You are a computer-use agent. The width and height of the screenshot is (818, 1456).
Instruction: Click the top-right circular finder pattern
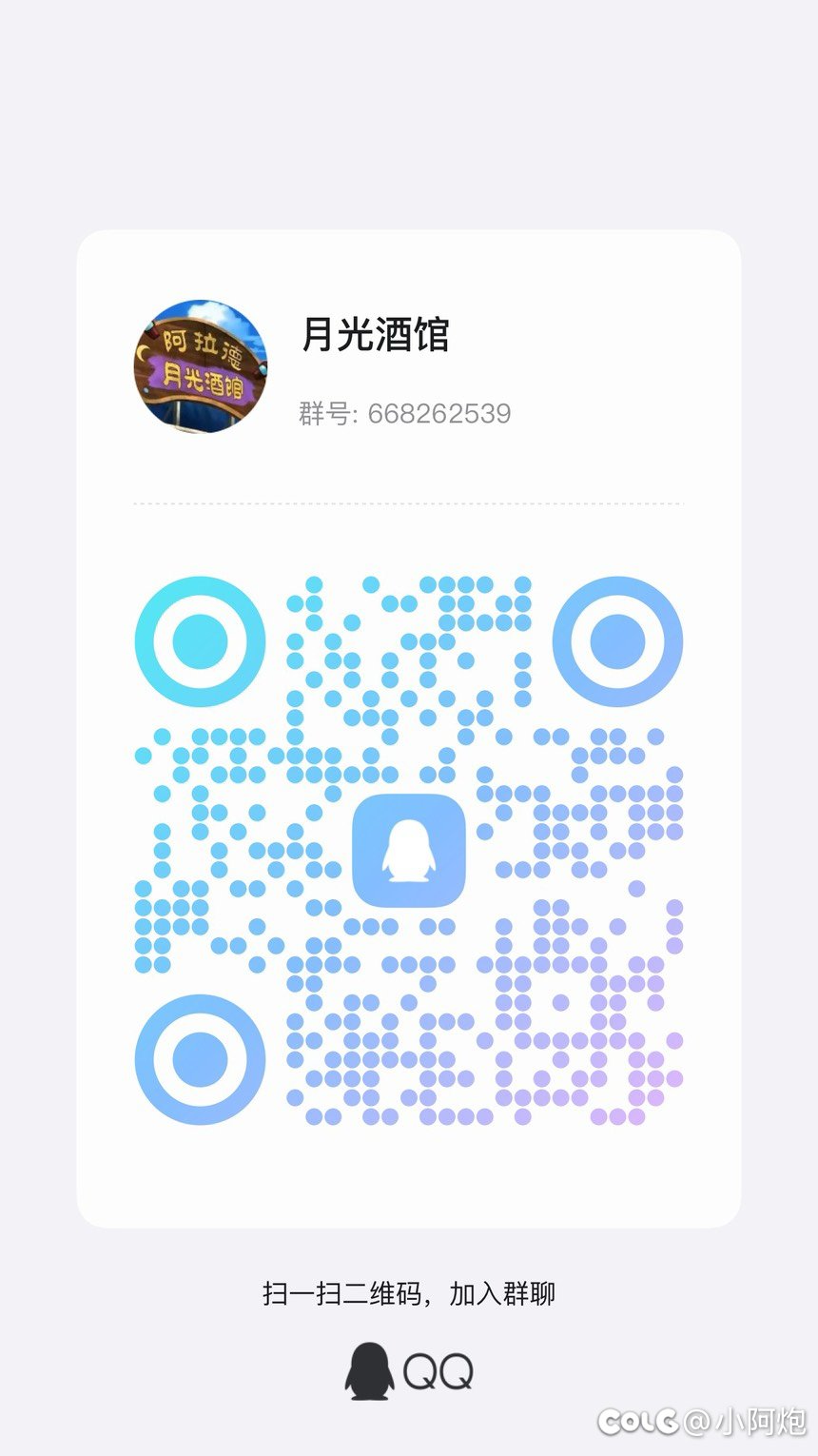tap(617, 640)
